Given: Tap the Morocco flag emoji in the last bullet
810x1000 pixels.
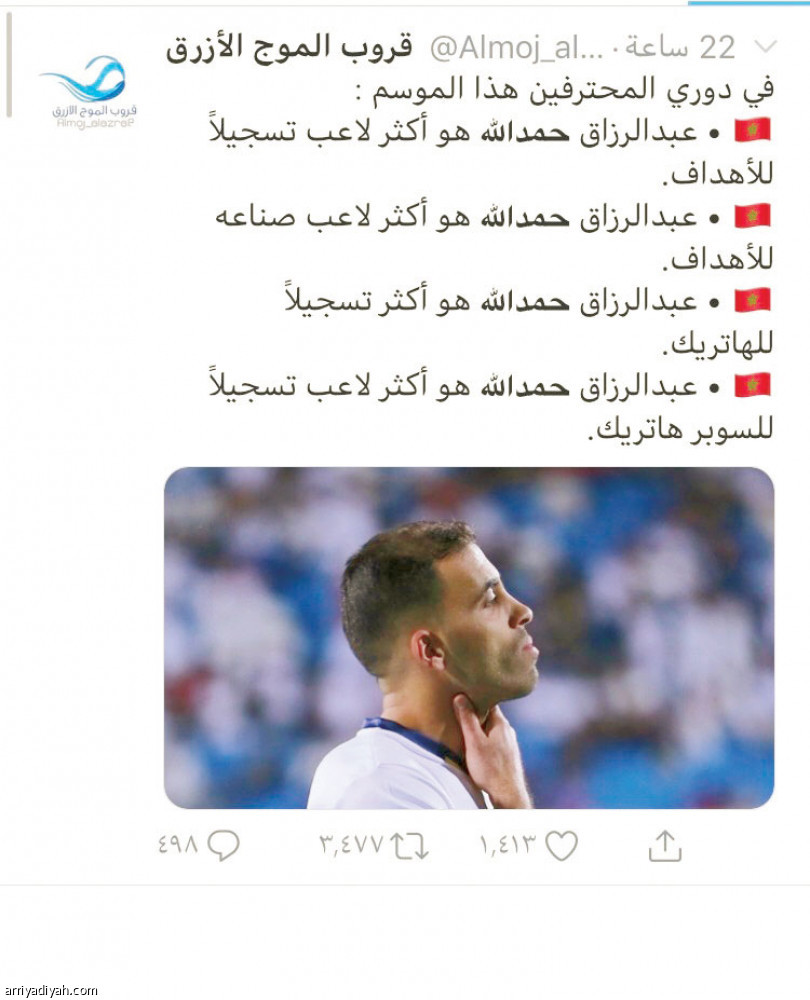Looking at the screenshot, I should [x=751, y=383].
